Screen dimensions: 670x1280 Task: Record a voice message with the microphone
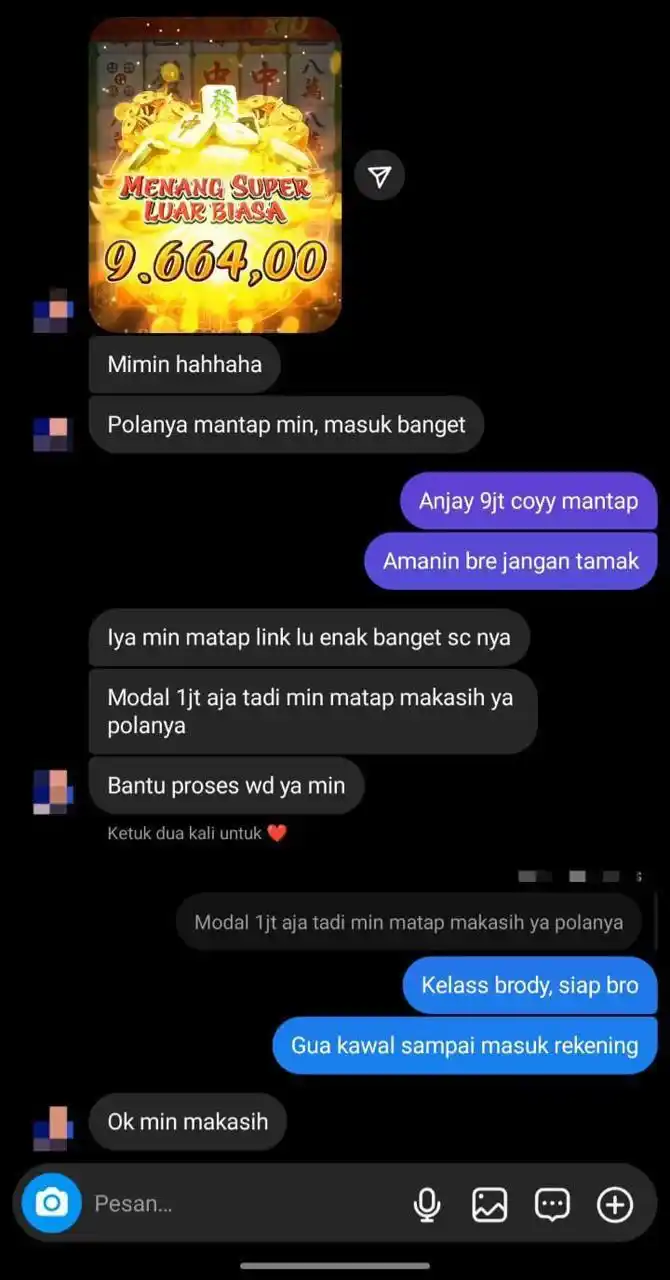pos(427,1205)
